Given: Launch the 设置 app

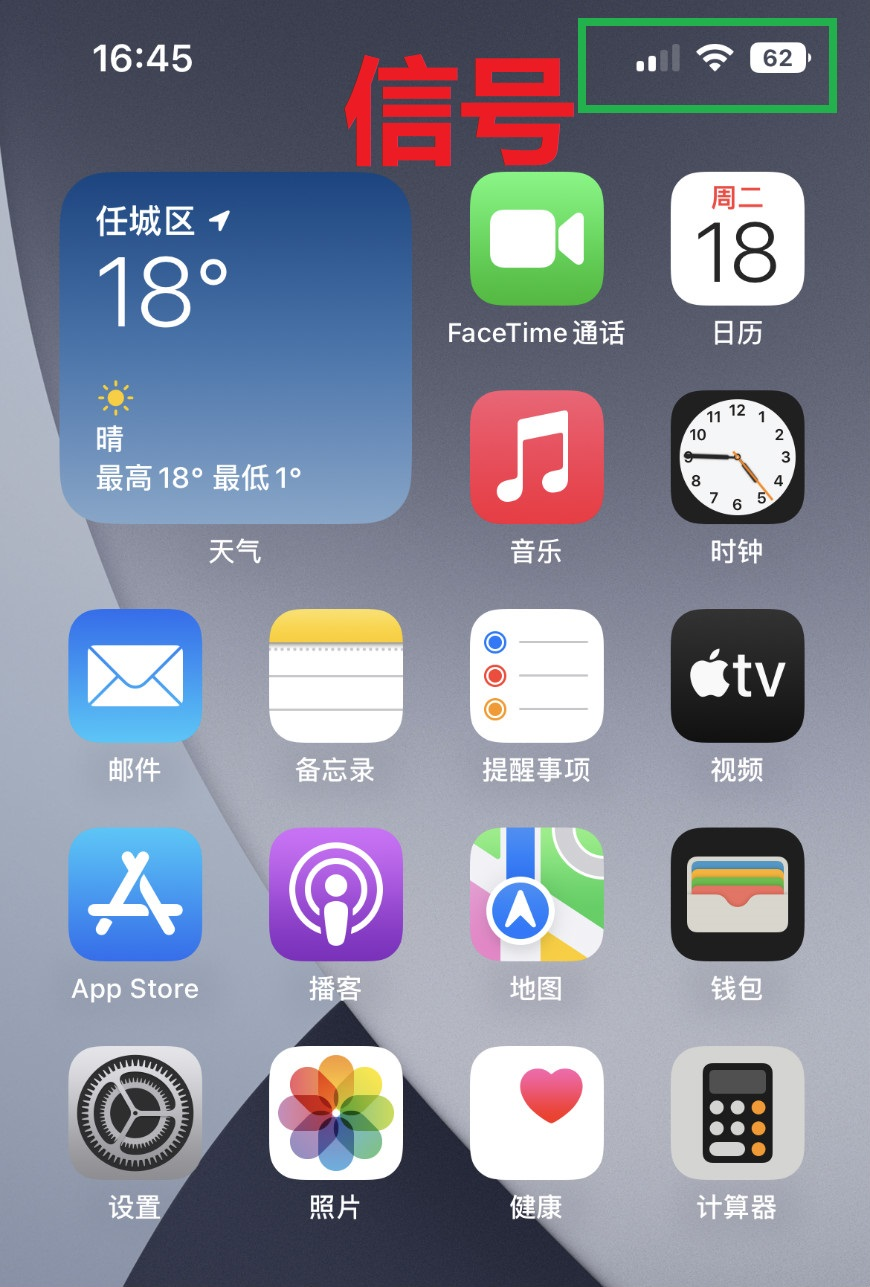Looking at the screenshot, I should (136, 1112).
